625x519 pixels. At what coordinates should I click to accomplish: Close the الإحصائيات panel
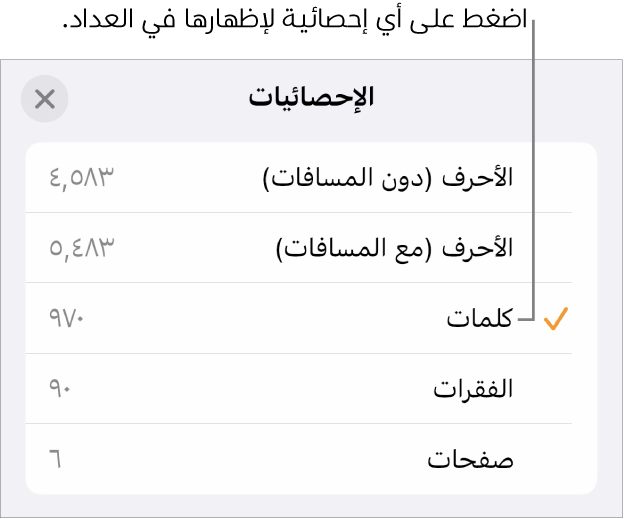(x=45, y=98)
